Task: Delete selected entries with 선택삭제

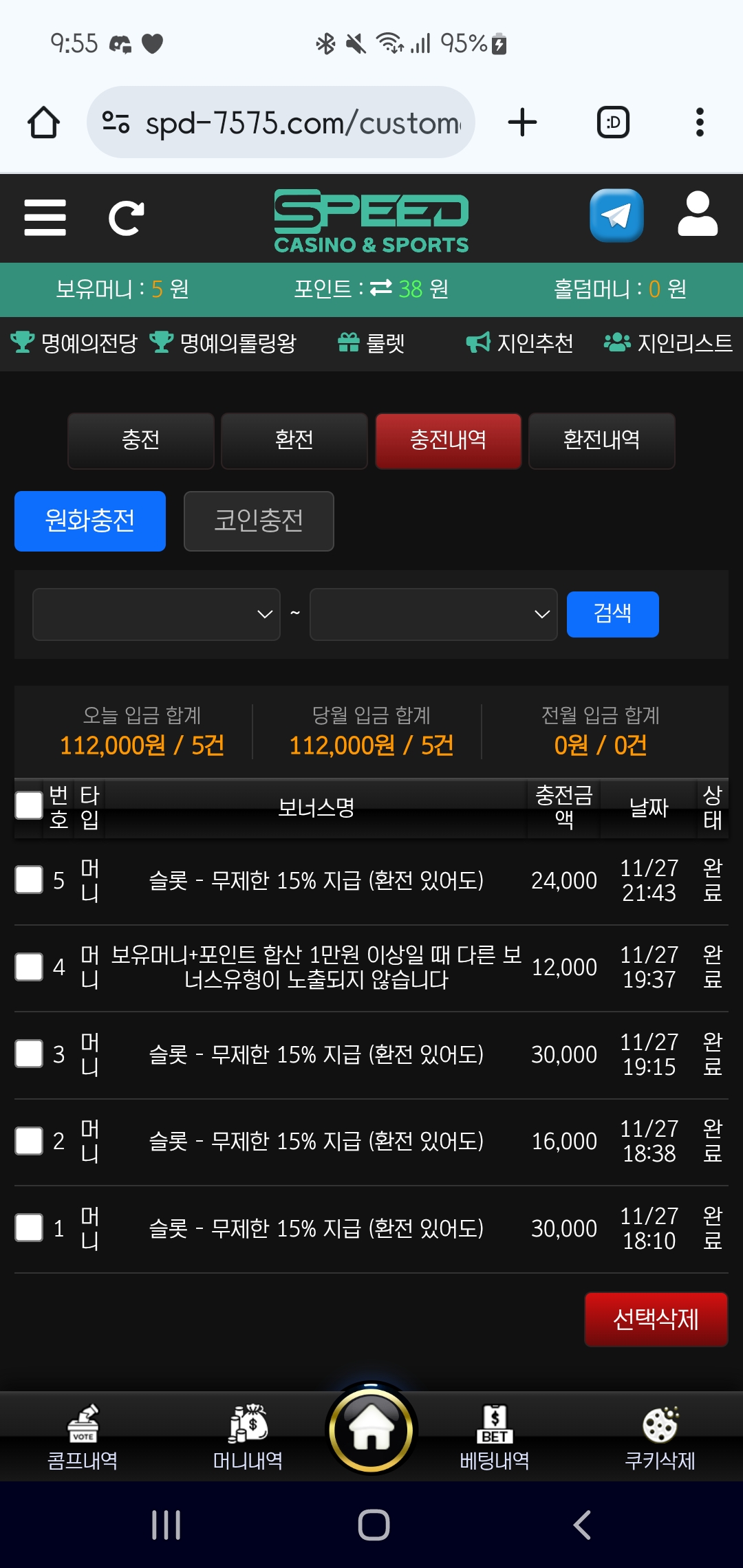Action: pos(656,1319)
